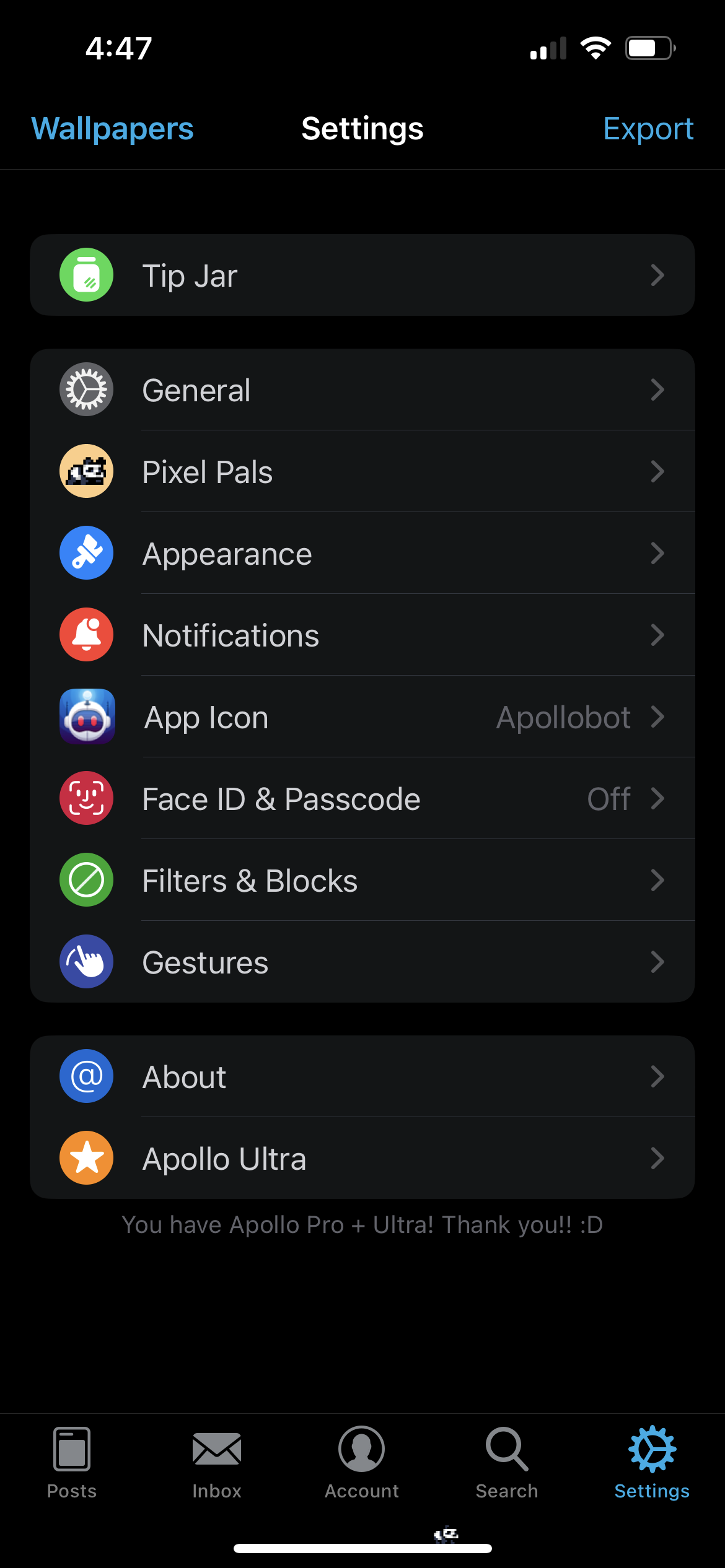Screen dimensions: 725x1568
Task: Tap the Wallpapers link
Action: coord(113,129)
